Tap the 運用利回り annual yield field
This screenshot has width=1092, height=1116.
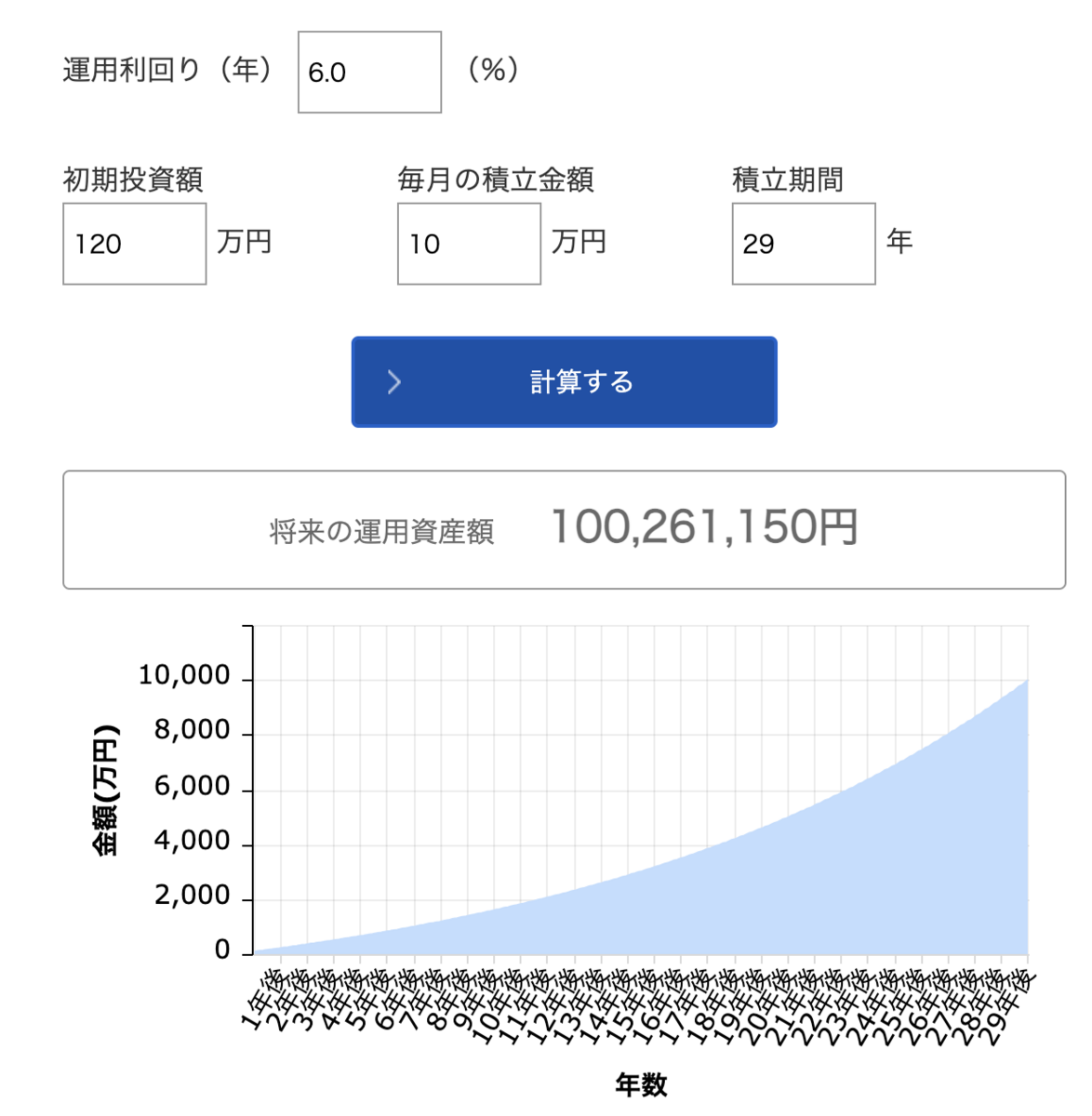(x=369, y=73)
